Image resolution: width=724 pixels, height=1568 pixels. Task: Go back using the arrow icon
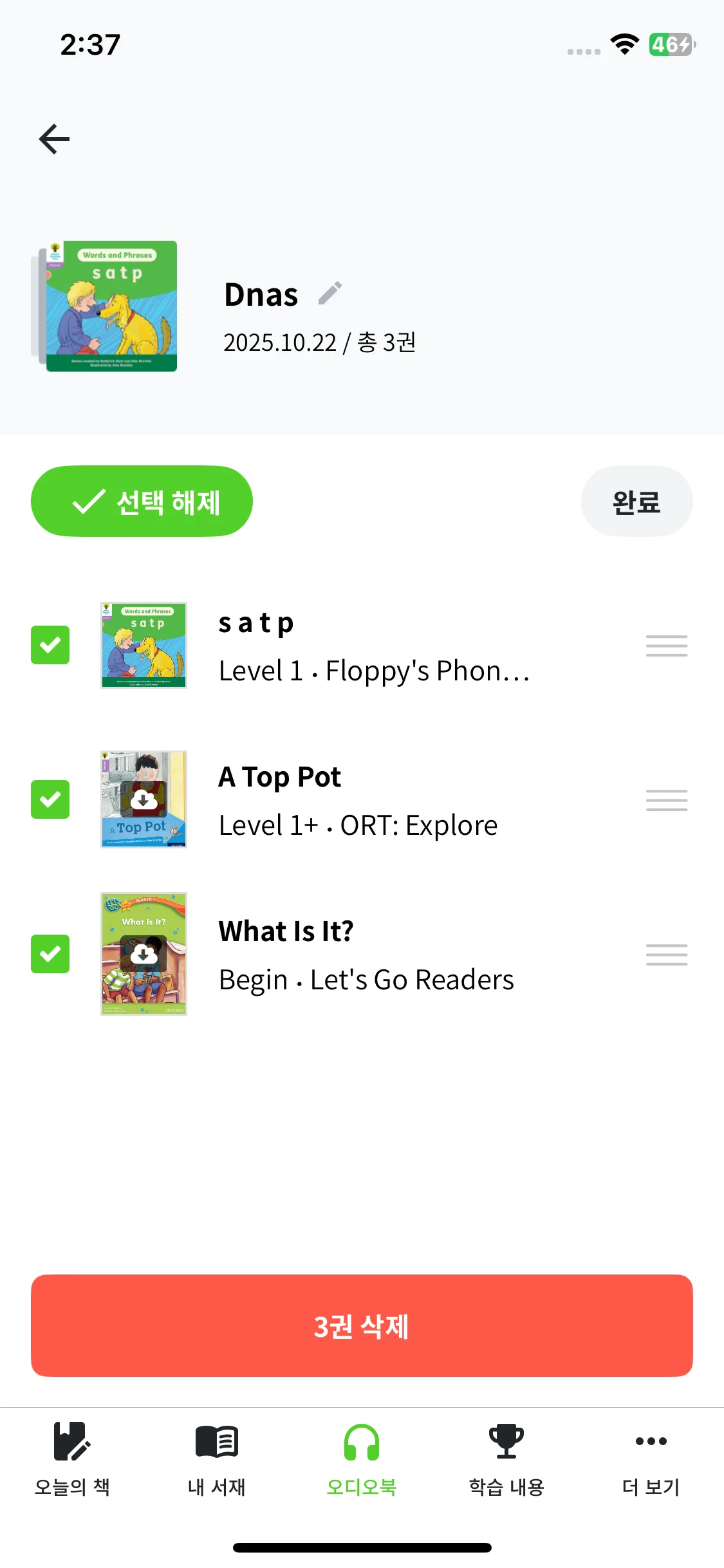54,139
